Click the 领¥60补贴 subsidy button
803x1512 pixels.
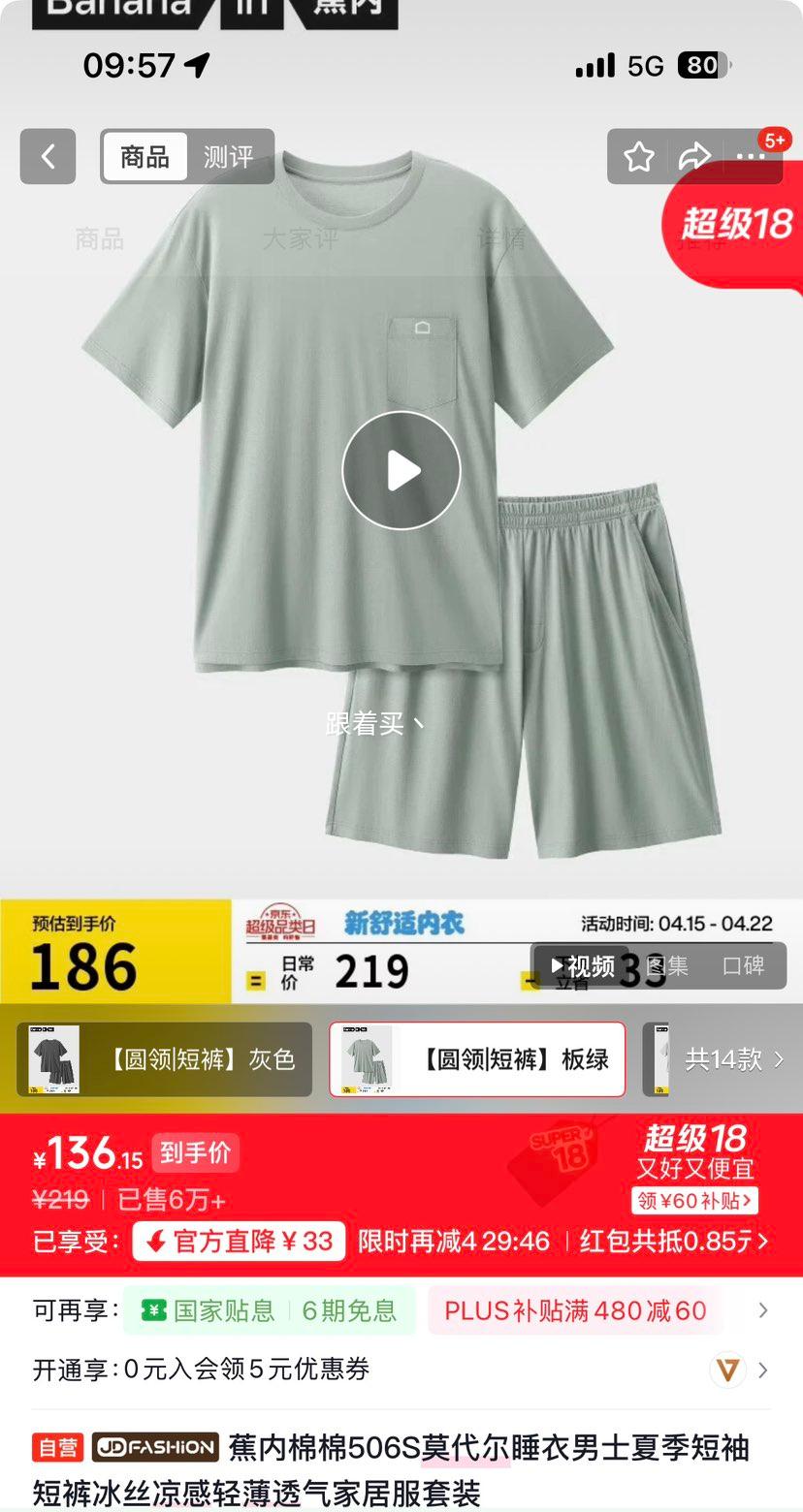point(694,1201)
